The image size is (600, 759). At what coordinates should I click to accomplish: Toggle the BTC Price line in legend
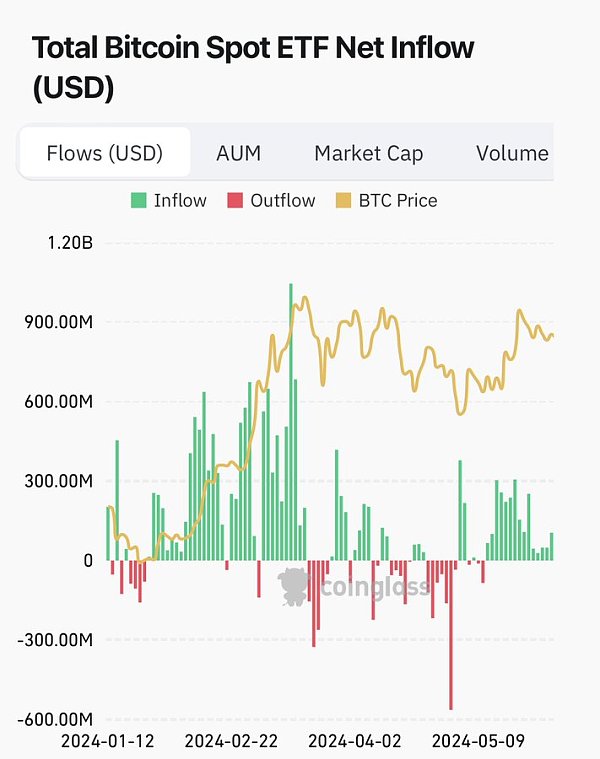387,200
